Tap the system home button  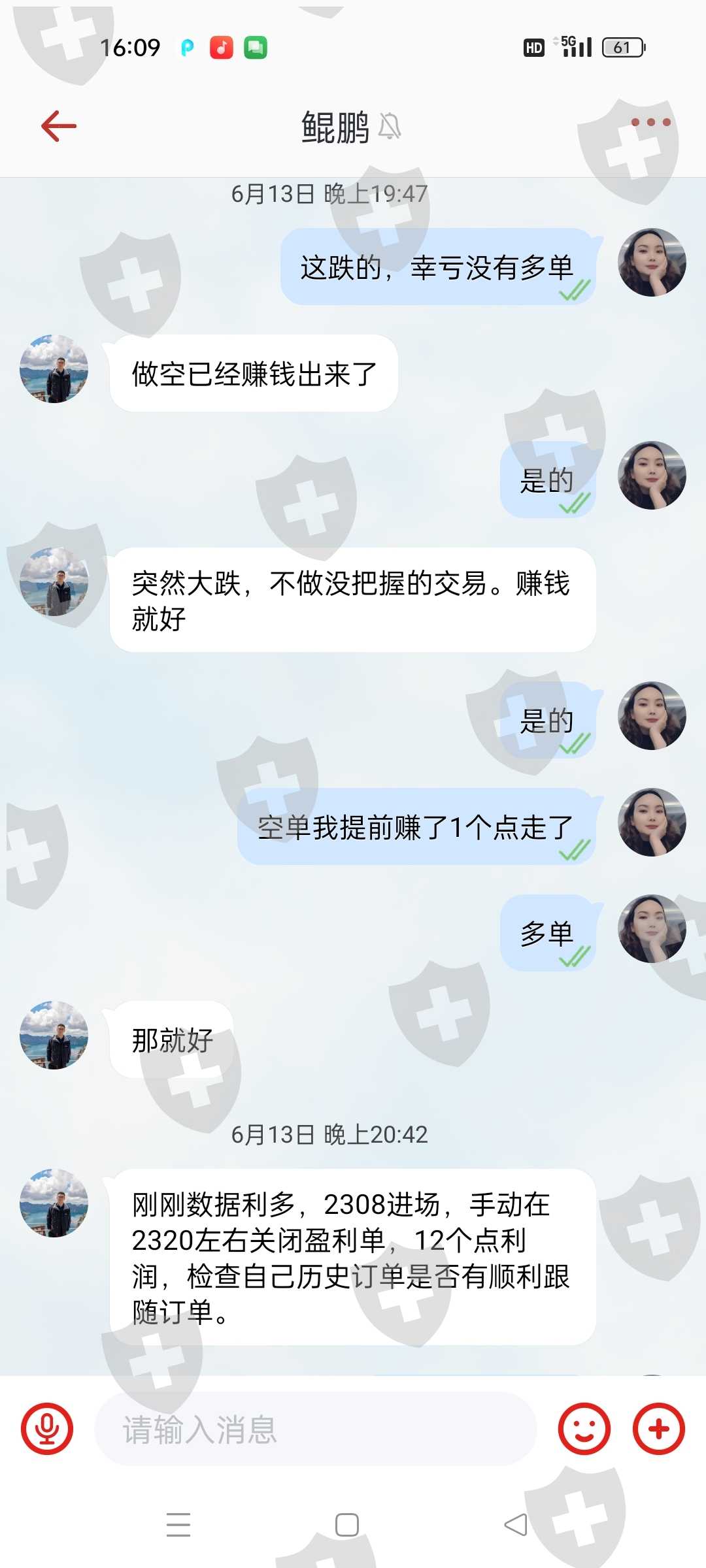click(346, 1525)
